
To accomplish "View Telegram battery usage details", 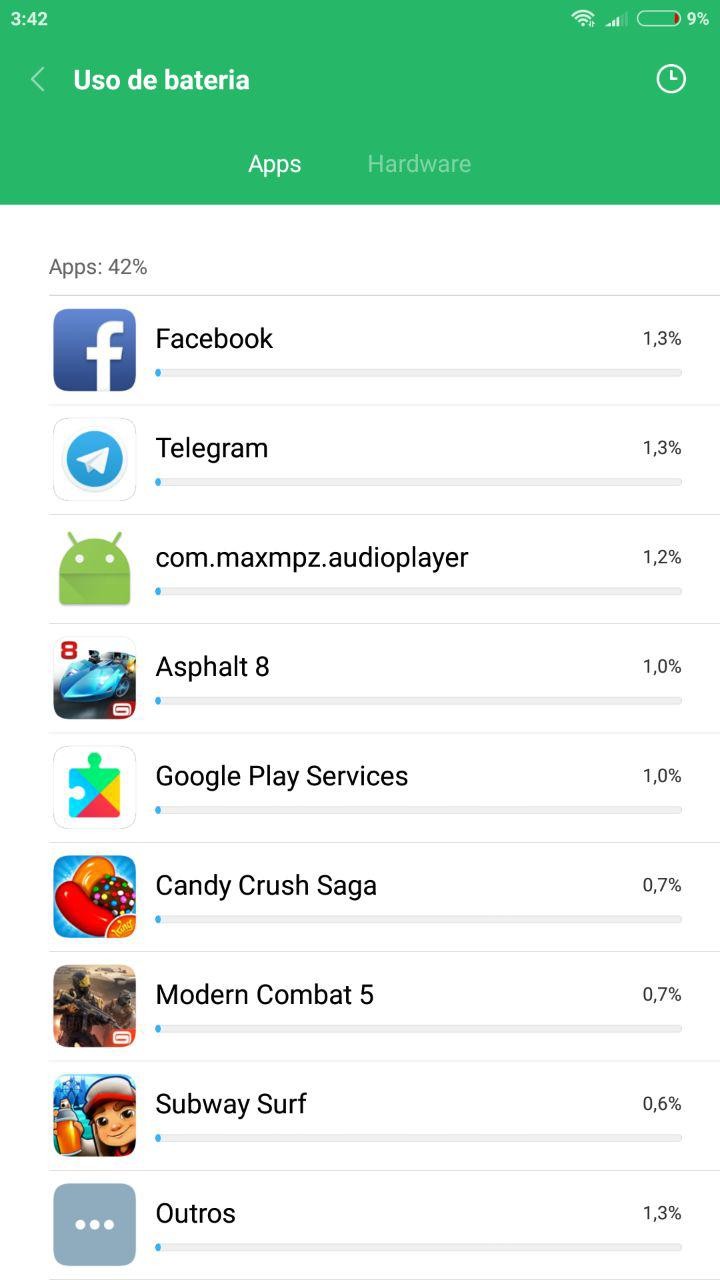I will tap(384, 460).
